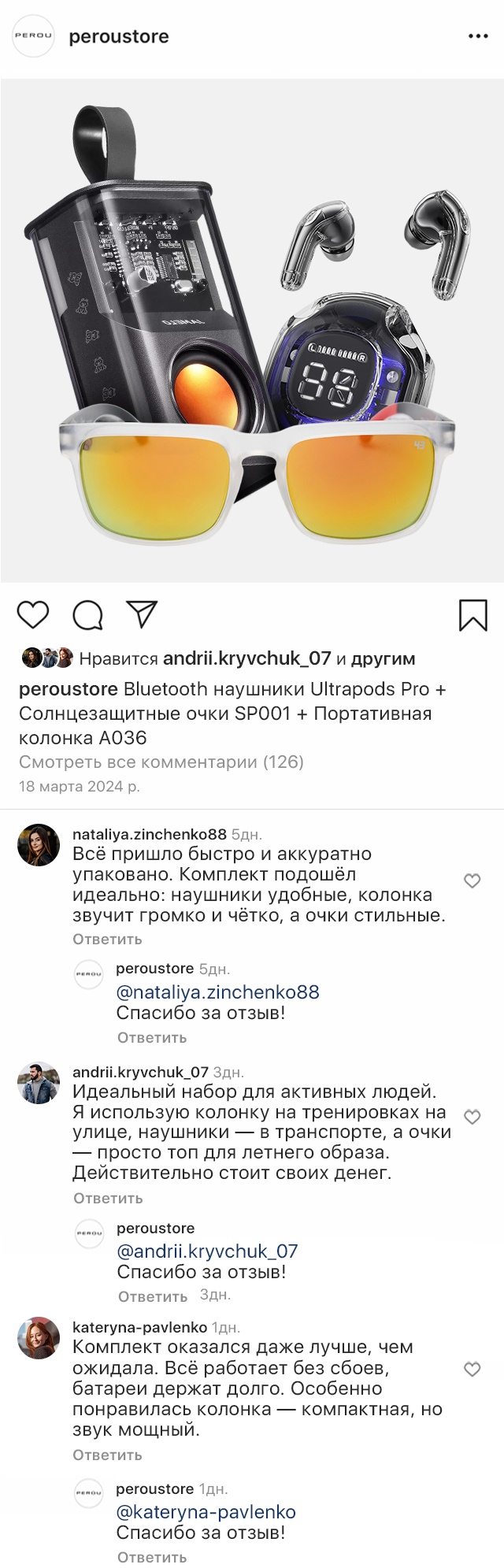Open the @kateryna-pavlenko mention link
This screenshot has height=1568, width=504.
click(206, 1511)
